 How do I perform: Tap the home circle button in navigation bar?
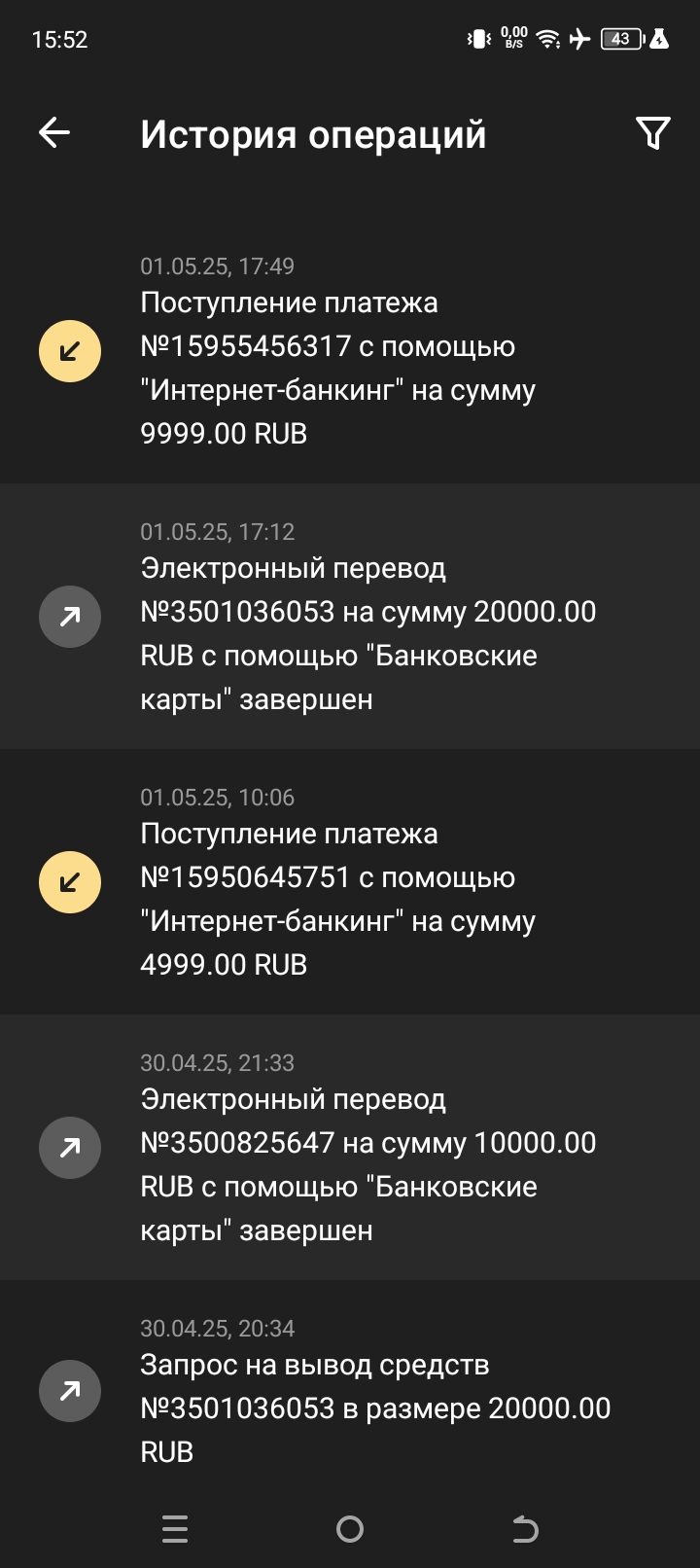tap(349, 1529)
